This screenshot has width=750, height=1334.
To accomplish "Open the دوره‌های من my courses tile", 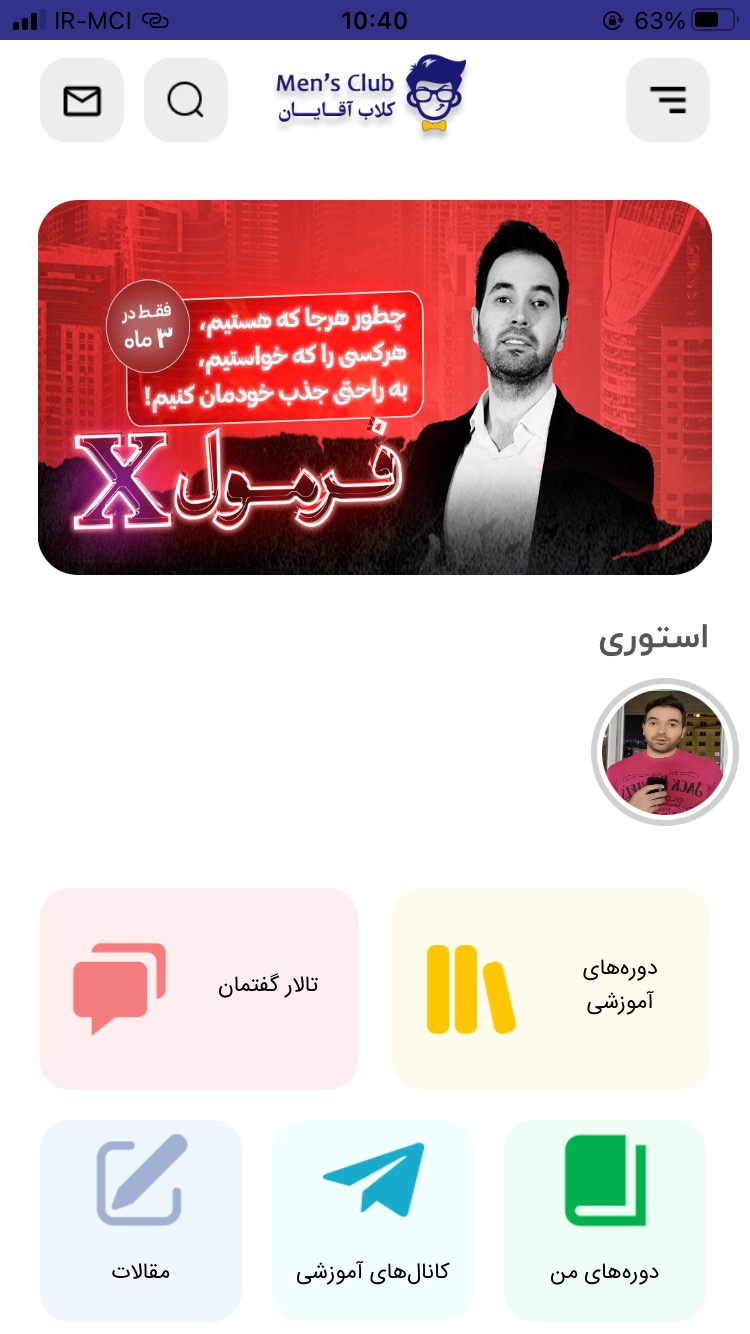I will coord(605,1220).
